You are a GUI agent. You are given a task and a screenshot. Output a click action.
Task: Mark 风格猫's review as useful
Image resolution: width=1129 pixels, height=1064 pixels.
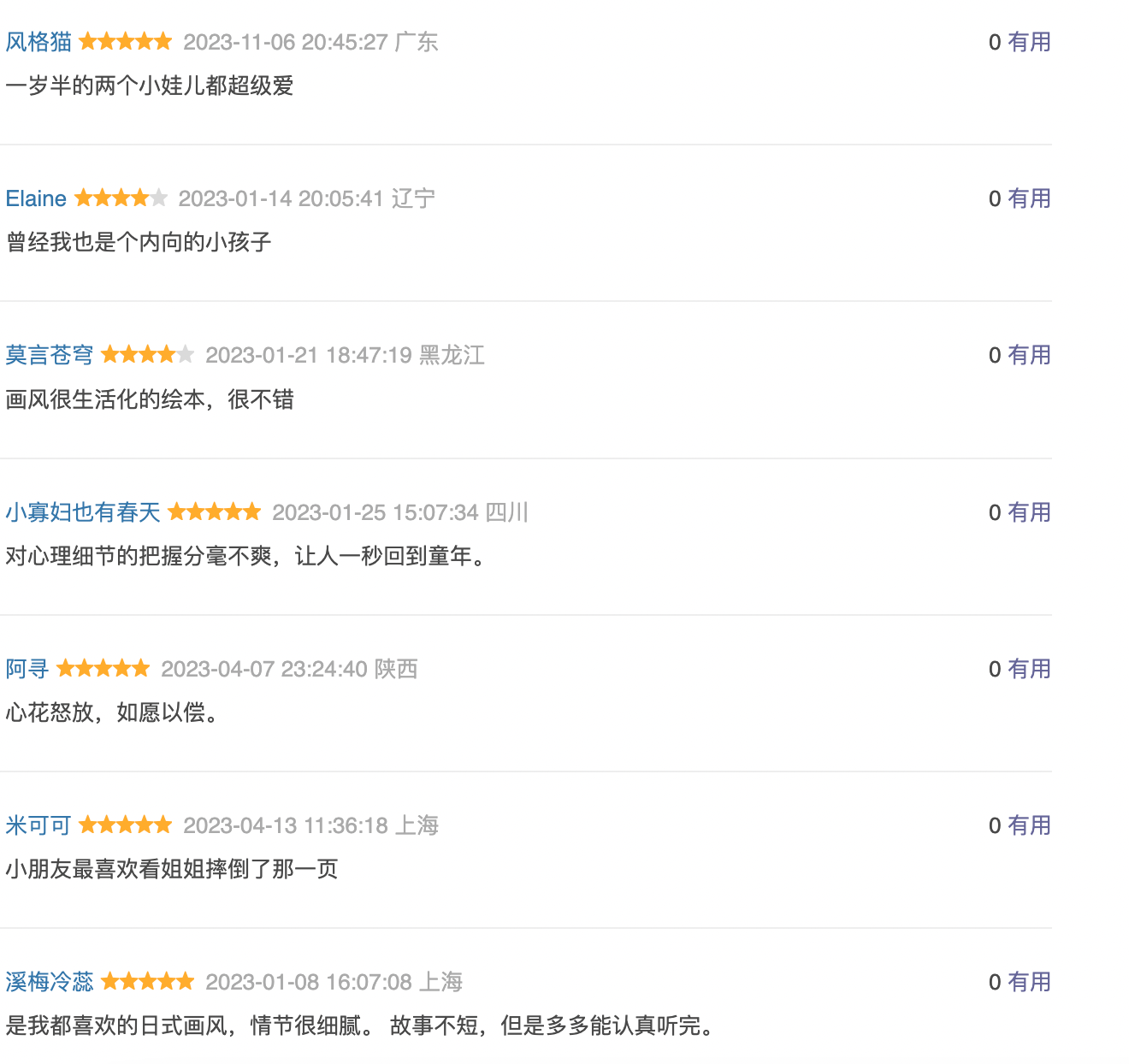pos(1028,42)
